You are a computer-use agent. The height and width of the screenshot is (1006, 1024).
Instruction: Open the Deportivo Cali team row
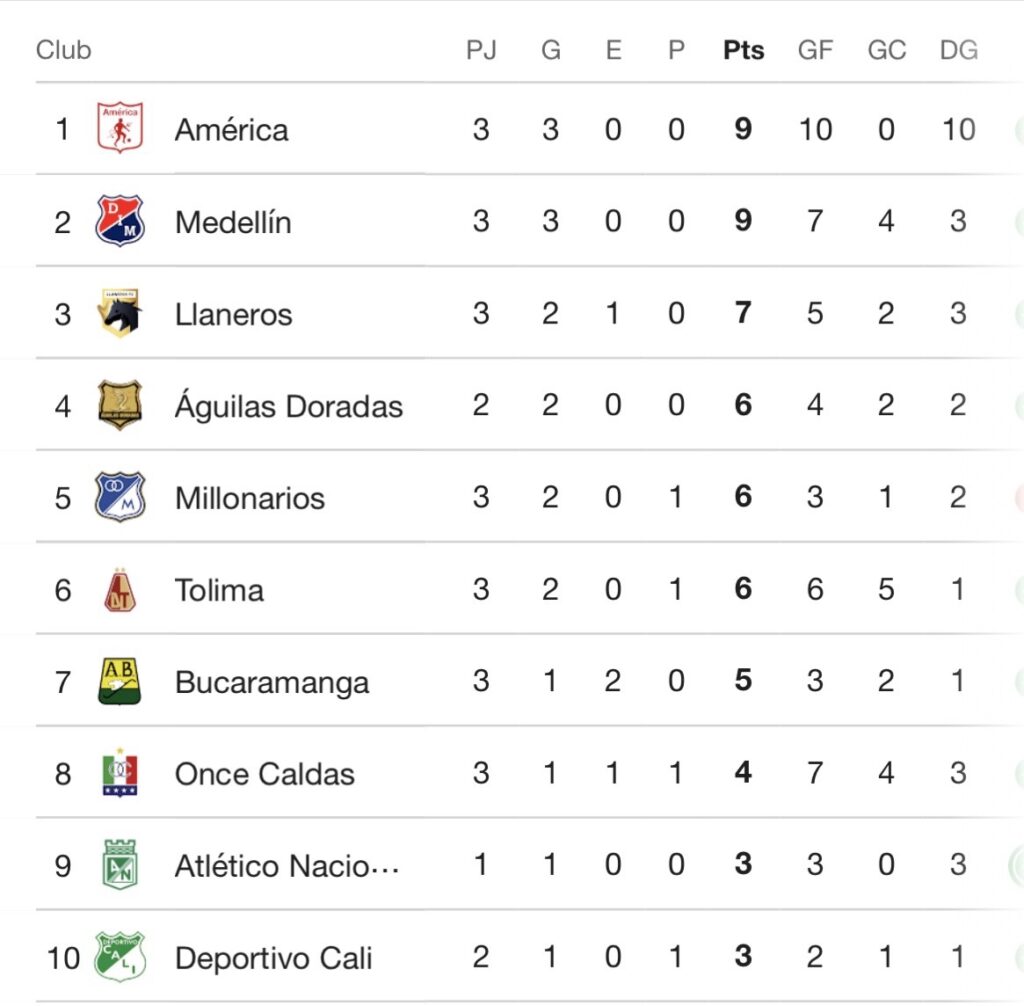click(512, 956)
